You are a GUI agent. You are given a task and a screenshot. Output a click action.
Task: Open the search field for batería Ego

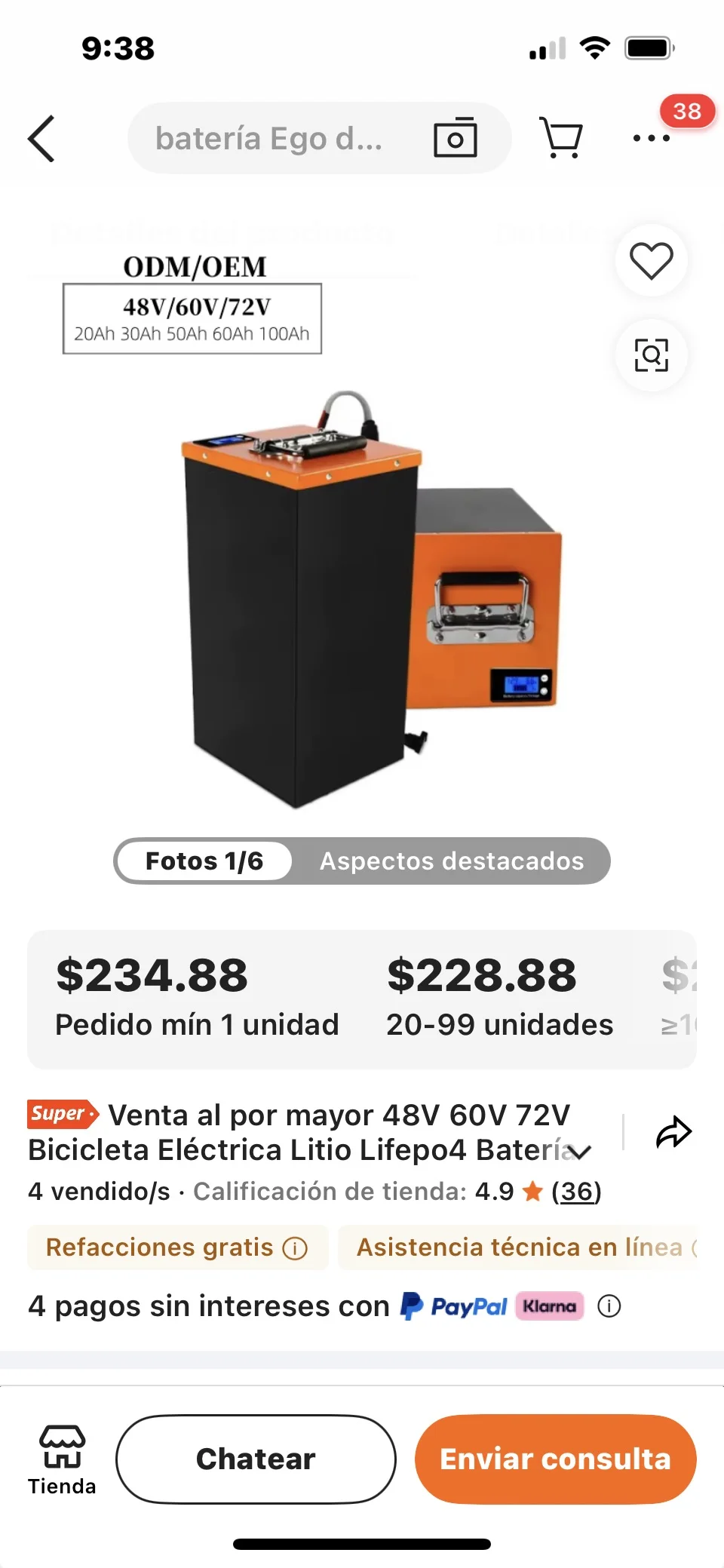click(x=269, y=139)
